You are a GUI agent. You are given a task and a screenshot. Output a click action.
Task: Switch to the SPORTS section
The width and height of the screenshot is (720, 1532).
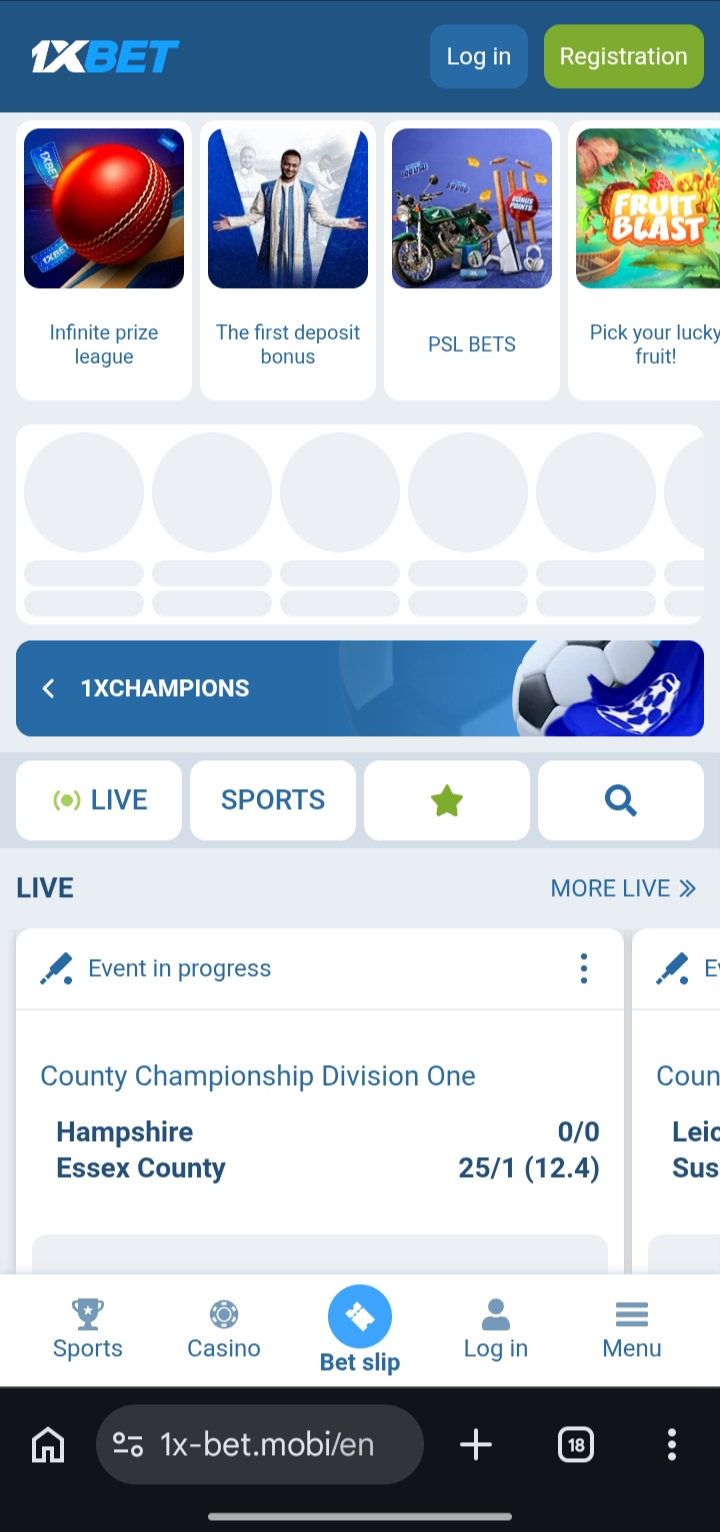pos(273,800)
